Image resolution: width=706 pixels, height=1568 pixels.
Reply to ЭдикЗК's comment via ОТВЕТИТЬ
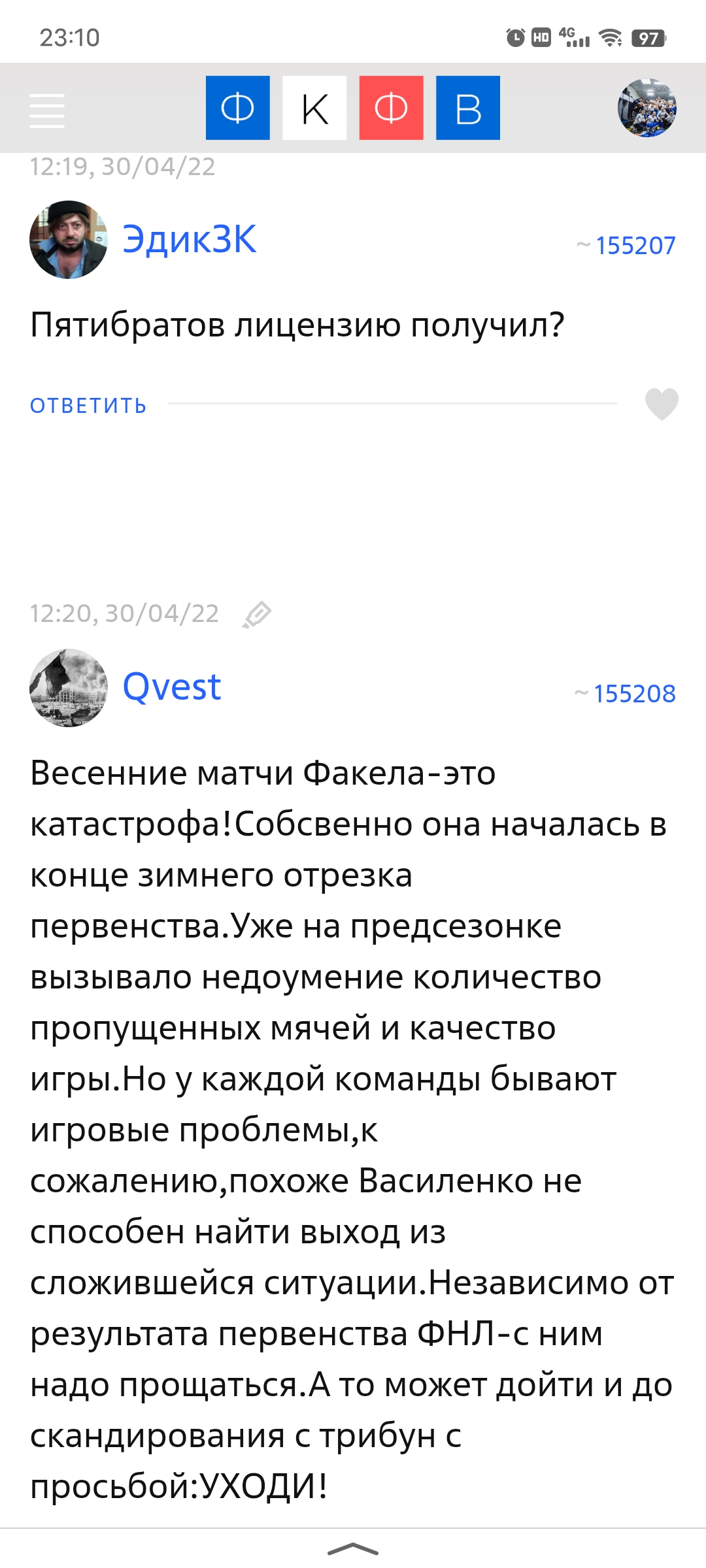(88, 406)
